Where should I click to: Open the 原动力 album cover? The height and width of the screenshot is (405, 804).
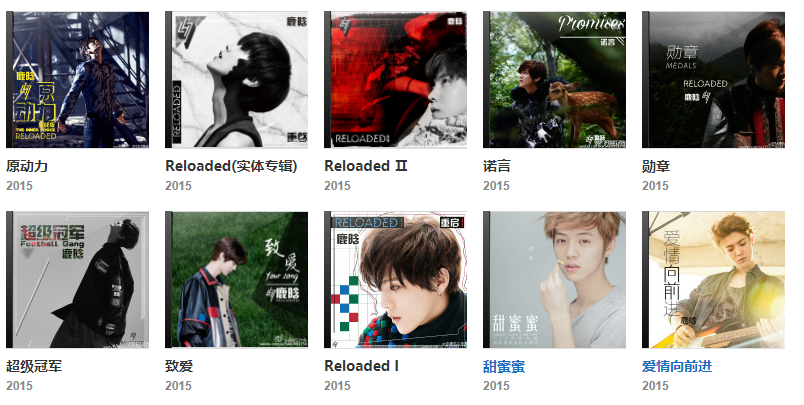(x=78, y=81)
